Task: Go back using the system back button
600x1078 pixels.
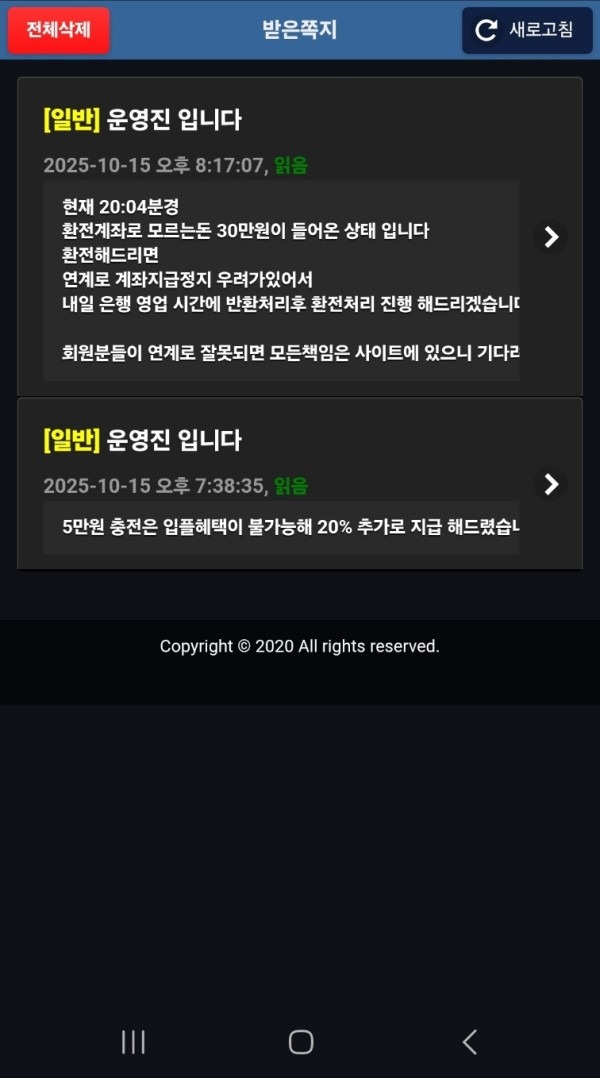Action: (469, 1042)
